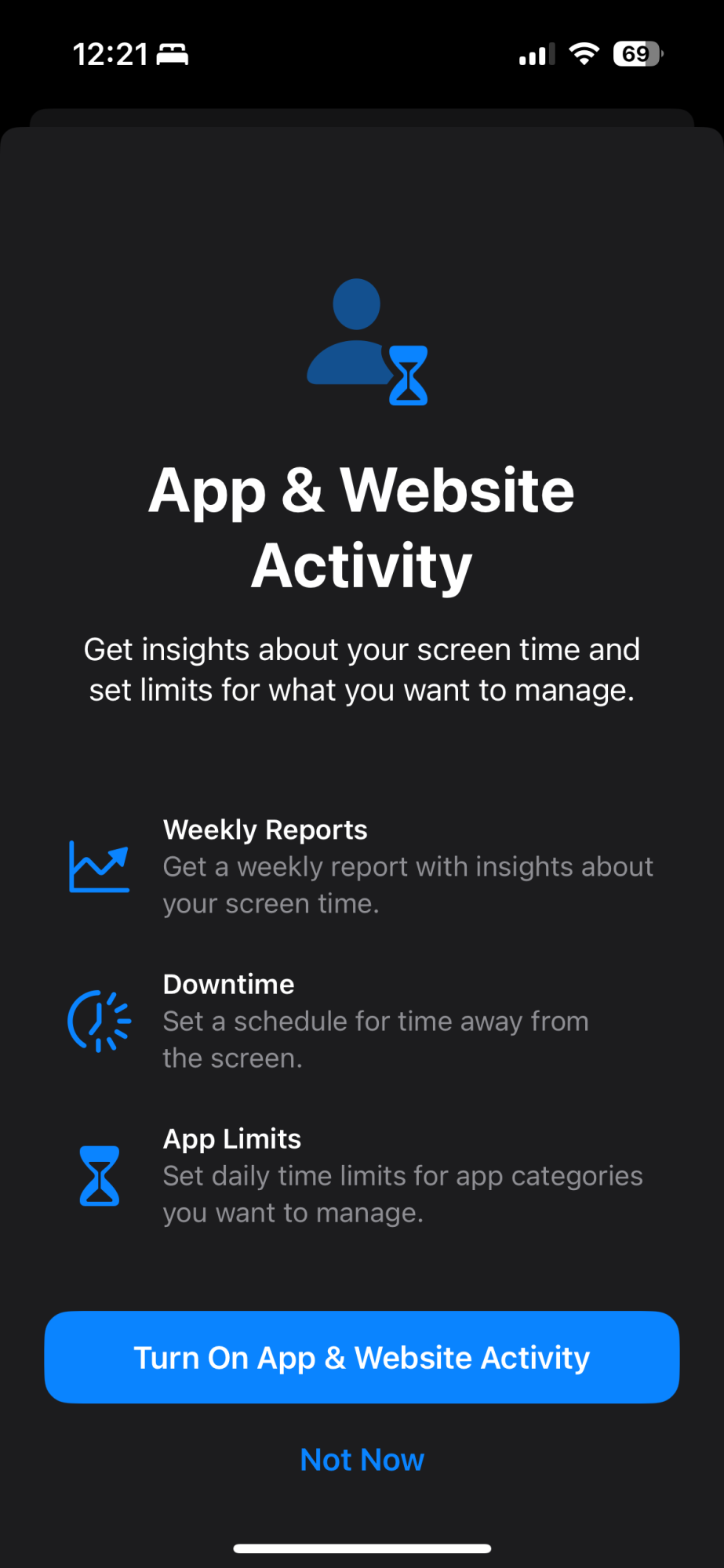Dismiss setup with Not Now
This screenshot has width=724, height=1568.
tap(362, 1460)
